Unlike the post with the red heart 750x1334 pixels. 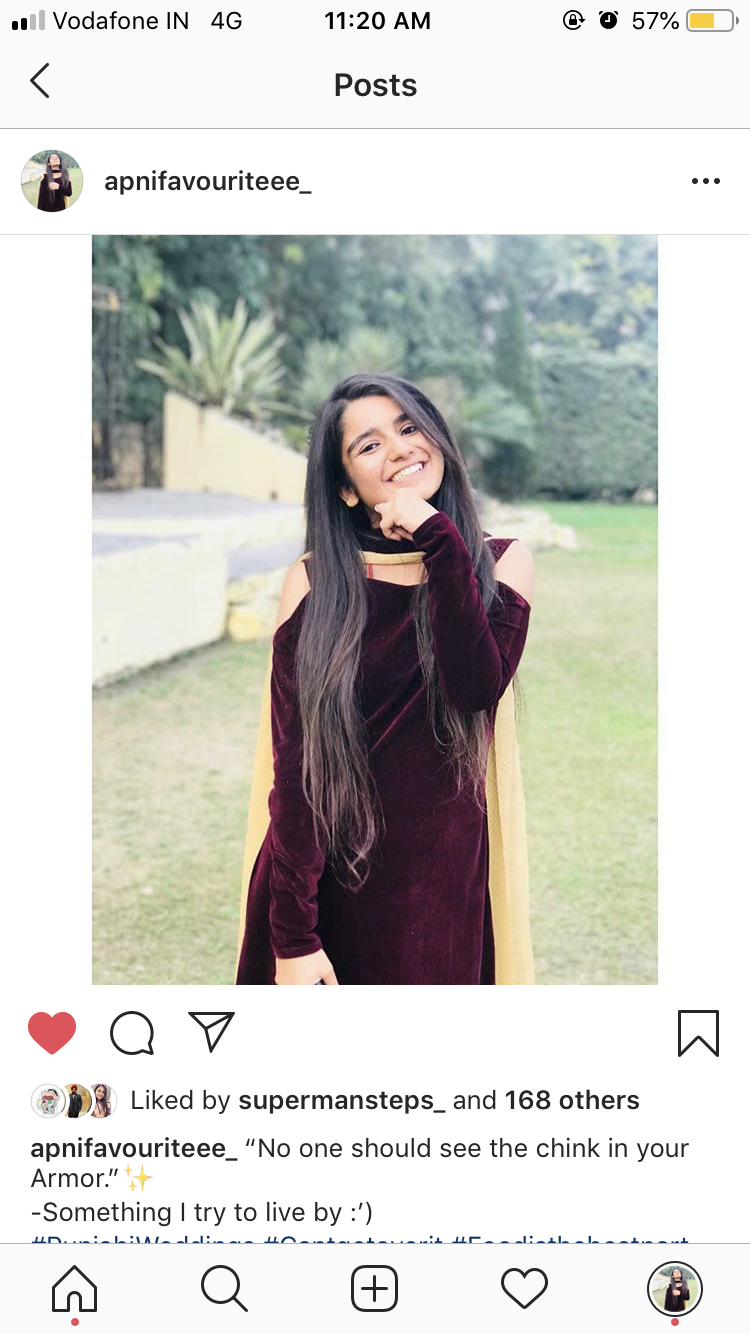[52, 1033]
